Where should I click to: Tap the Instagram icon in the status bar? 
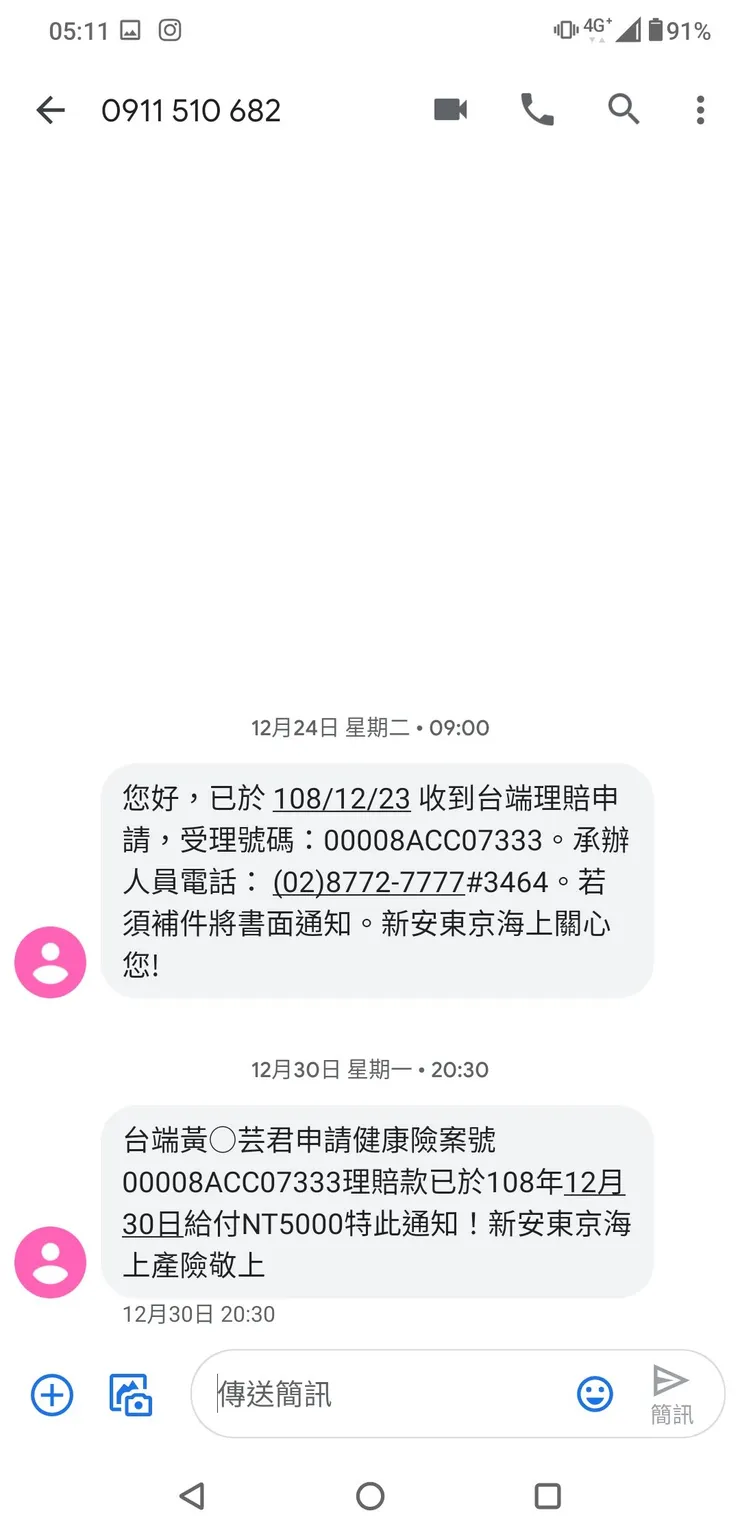169,30
